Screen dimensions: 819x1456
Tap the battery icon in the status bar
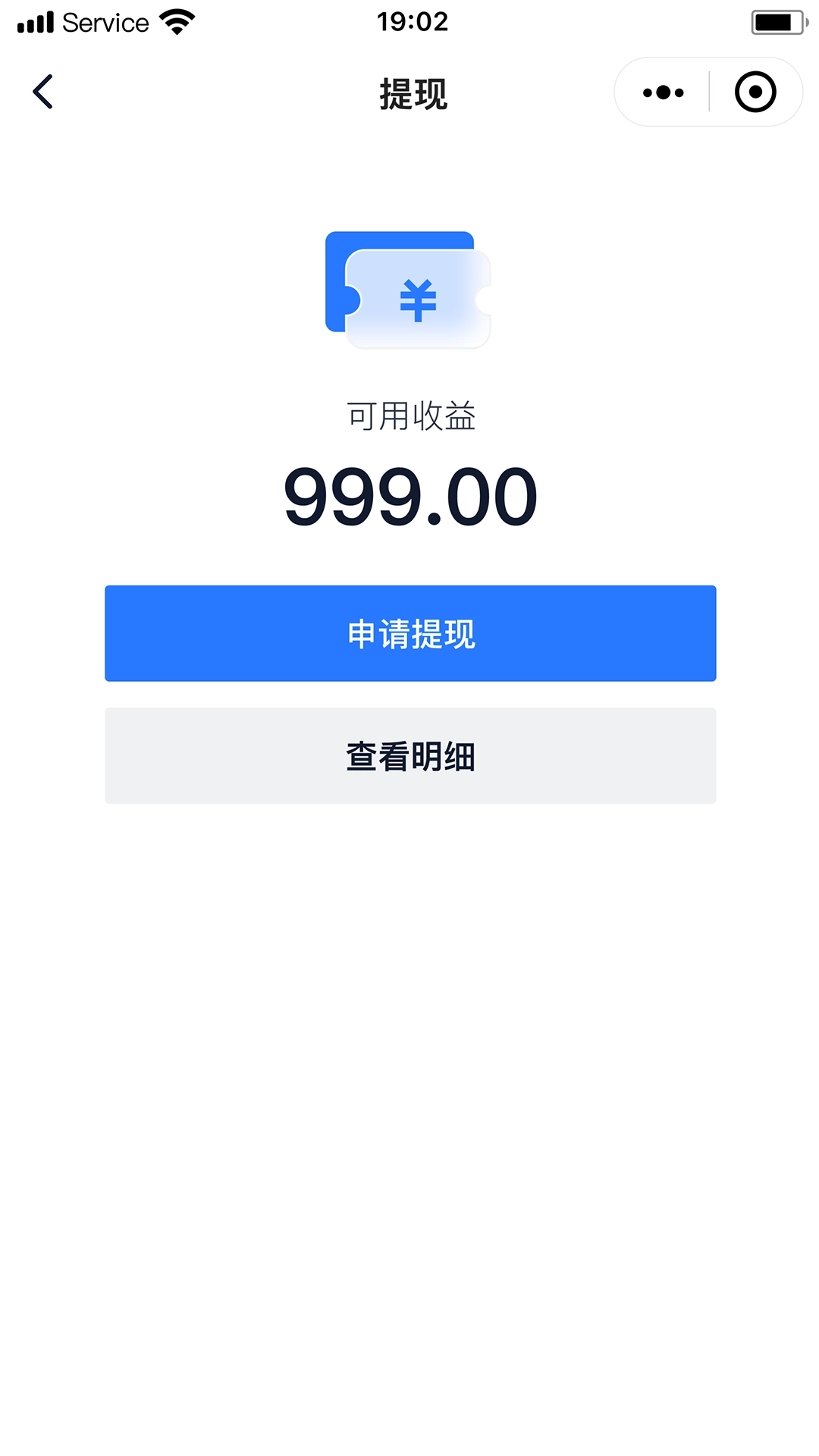(774, 21)
